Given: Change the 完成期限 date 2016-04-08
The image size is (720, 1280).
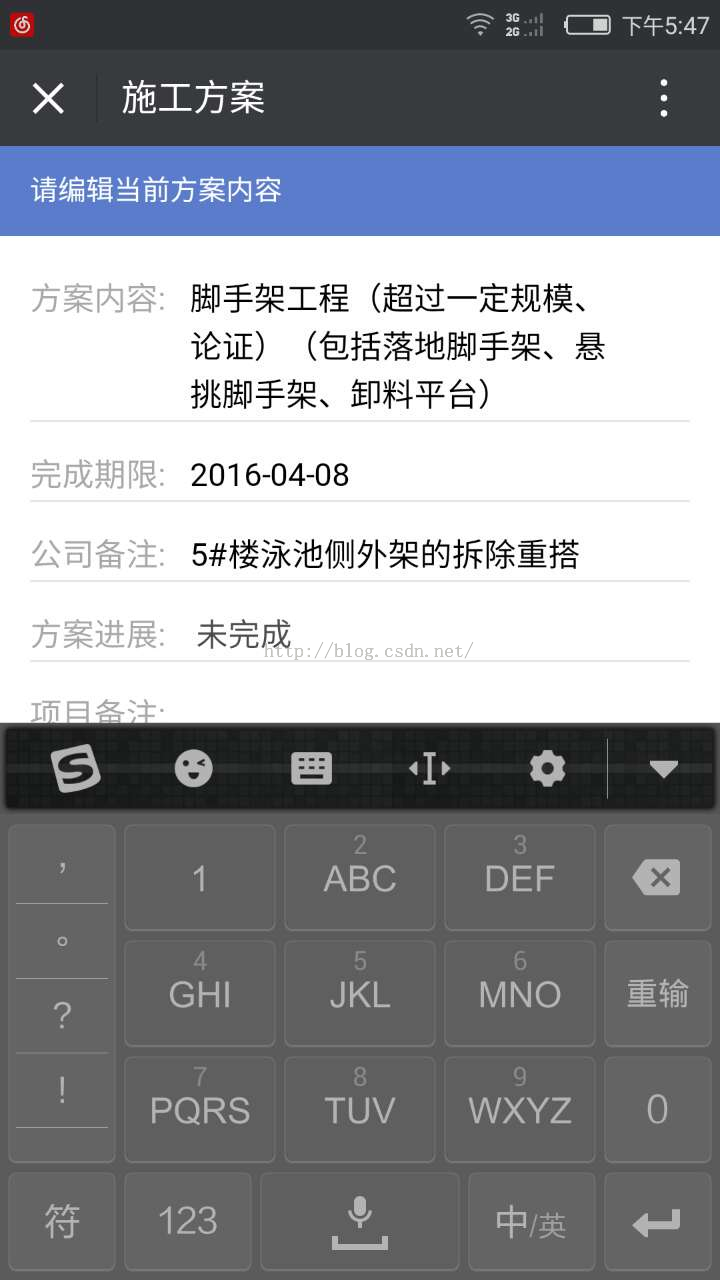Looking at the screenshot, I should [270, 475].
